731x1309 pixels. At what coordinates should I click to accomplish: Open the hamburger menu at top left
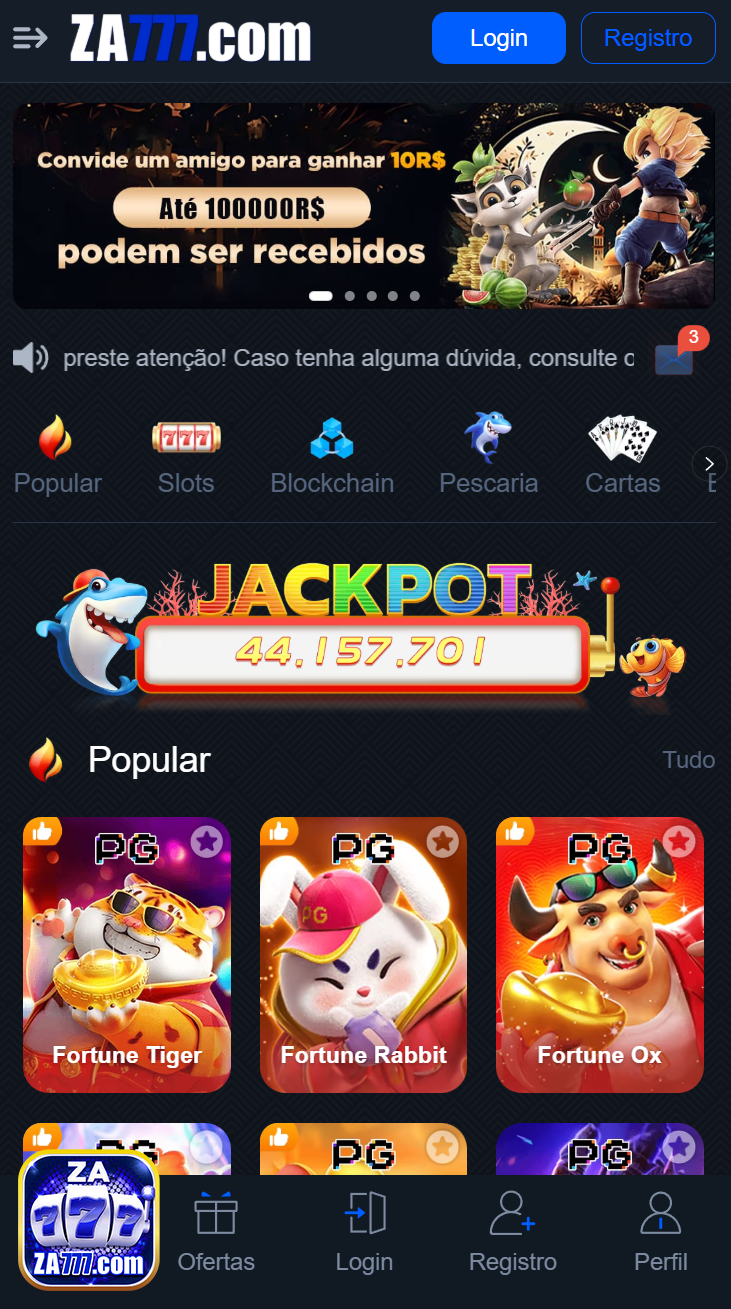click(30, 38)
